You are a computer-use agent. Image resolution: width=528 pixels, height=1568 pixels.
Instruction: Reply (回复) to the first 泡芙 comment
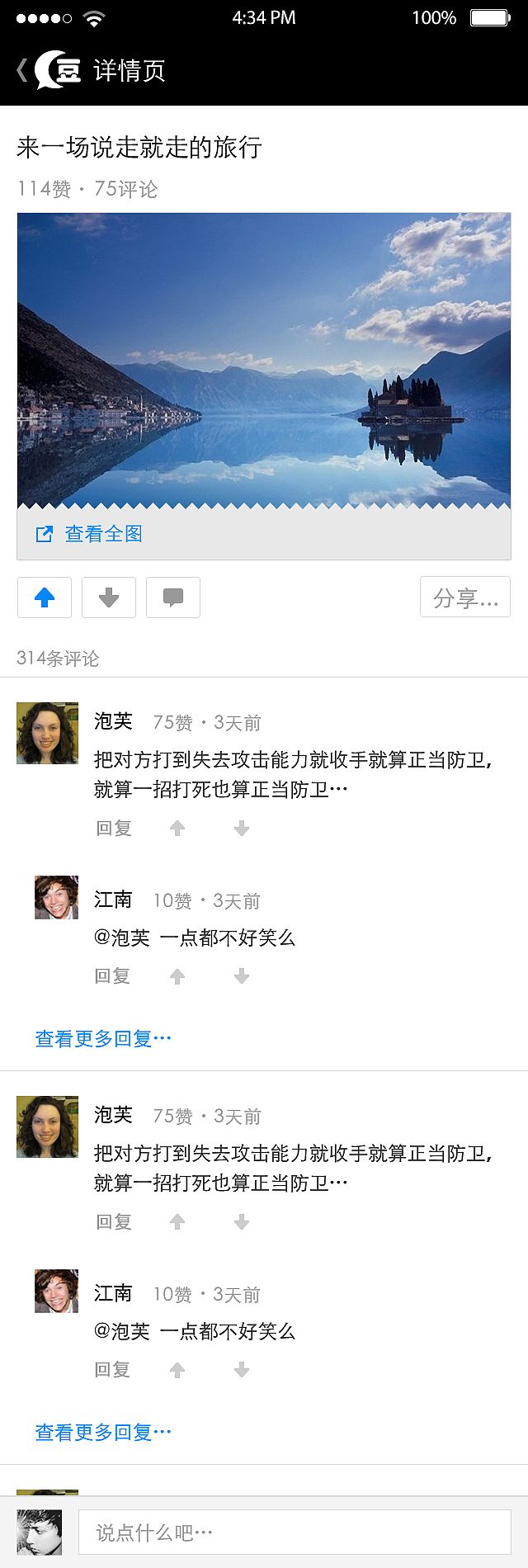click(114, 829)
